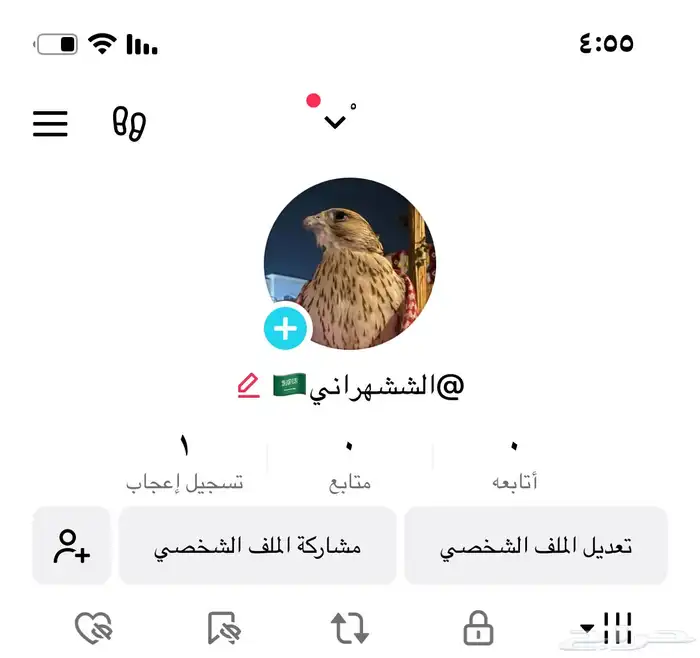Open the أتابعه following list
Image resolution: width=700 pixels, height=658 pixels.
[515, 464]
